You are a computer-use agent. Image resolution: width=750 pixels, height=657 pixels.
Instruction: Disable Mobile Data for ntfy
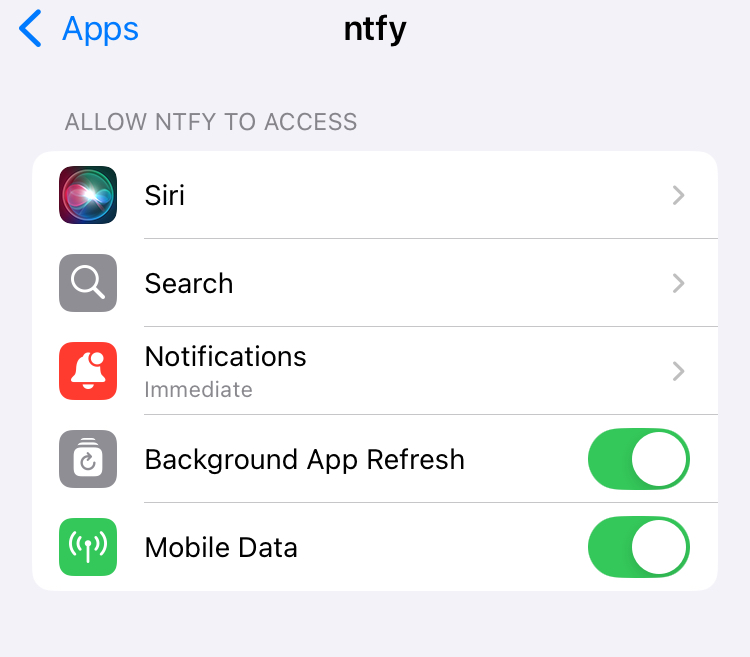(x=638, y=548)
